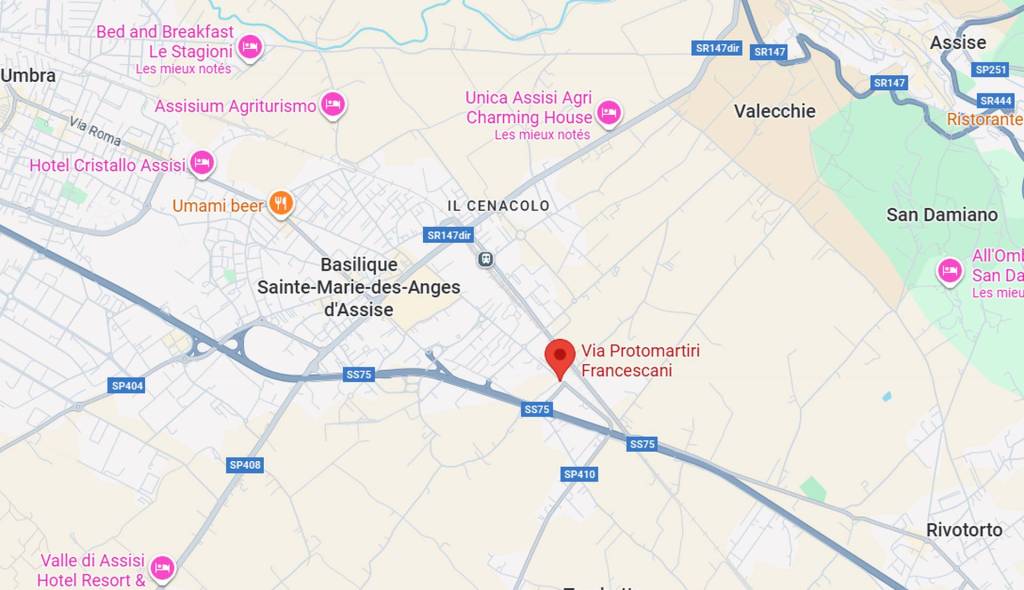The height and width of the screenshot is (590, 1024).
Task: Select the Umami beer restaurant pin
Action: coord(282,203)
